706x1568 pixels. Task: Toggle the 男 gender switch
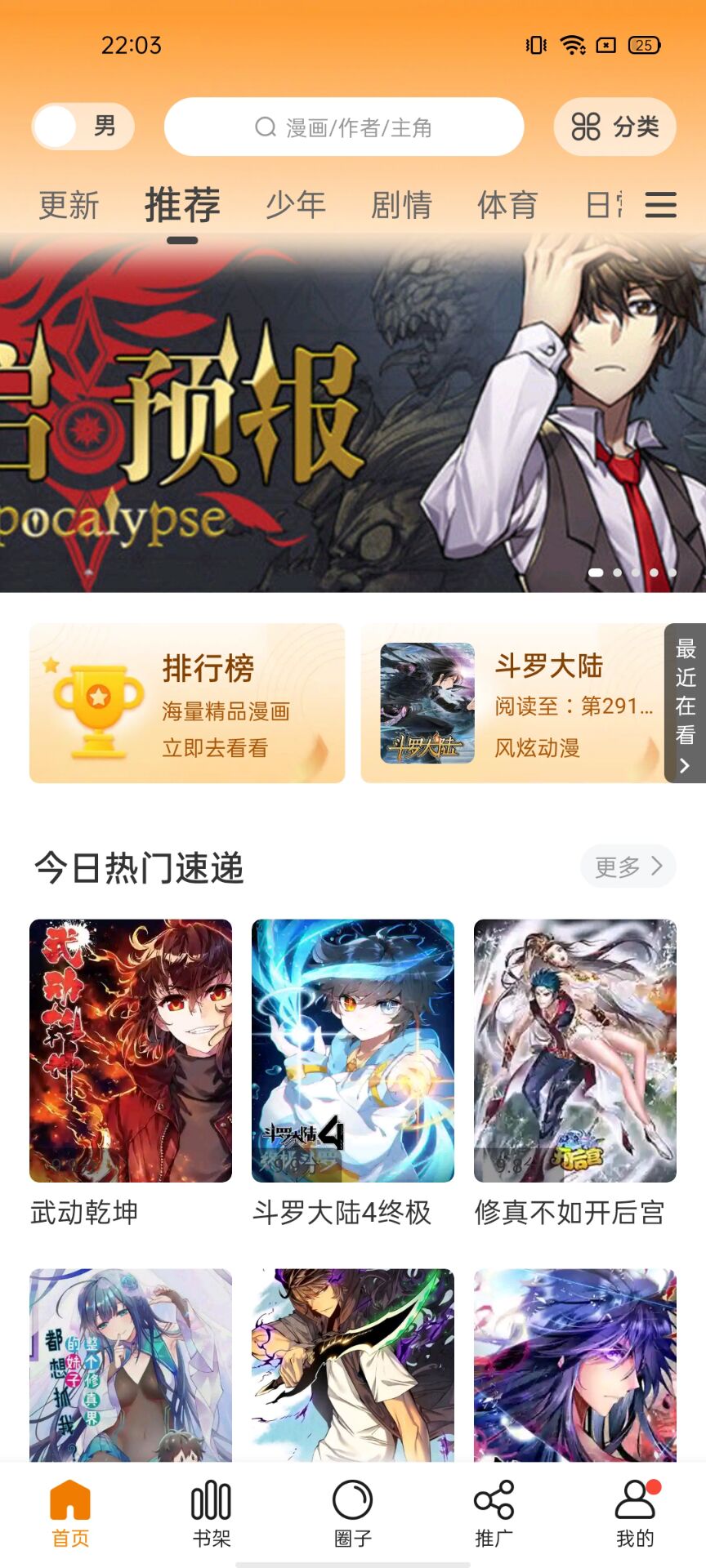click(x=83, y=127)
